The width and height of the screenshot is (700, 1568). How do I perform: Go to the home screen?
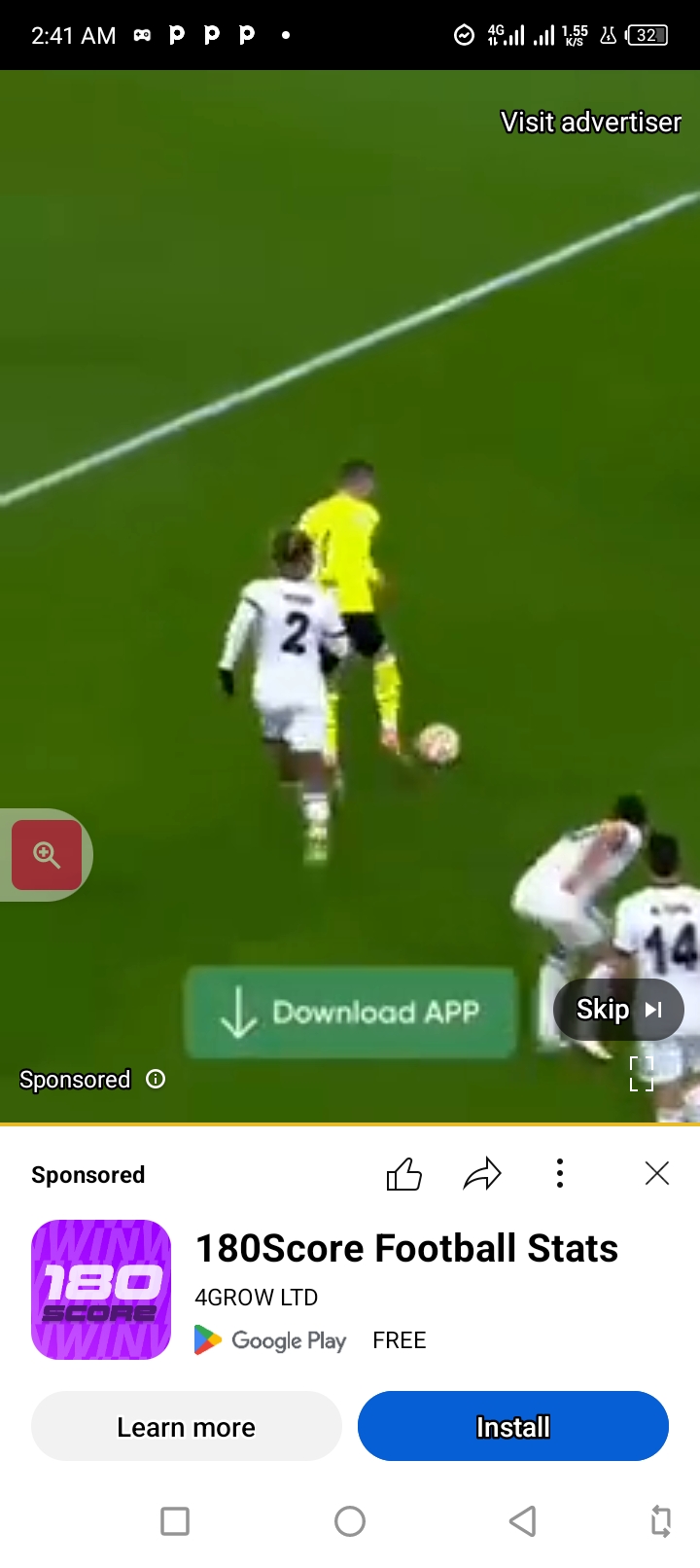click(350, 1521)
